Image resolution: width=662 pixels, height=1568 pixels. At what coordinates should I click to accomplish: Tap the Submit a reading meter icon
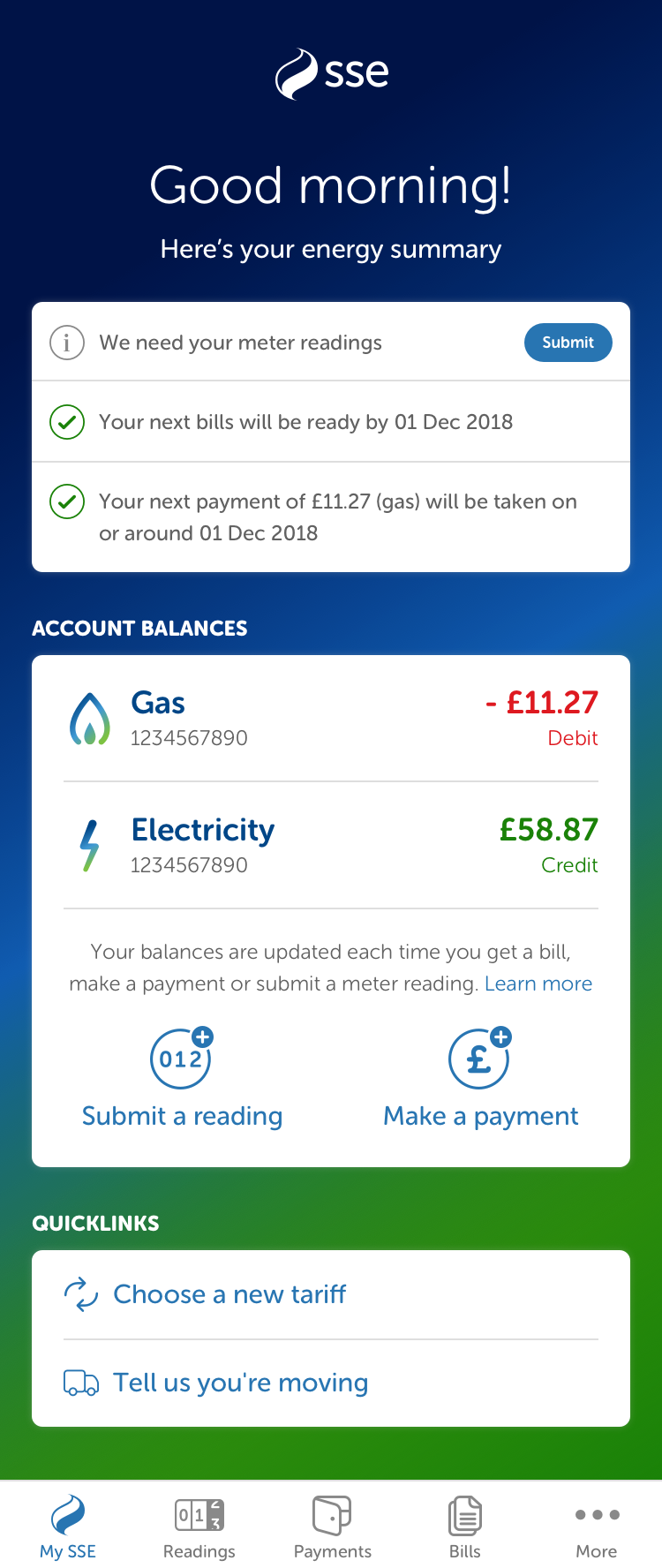click(x=181, y=1058)
